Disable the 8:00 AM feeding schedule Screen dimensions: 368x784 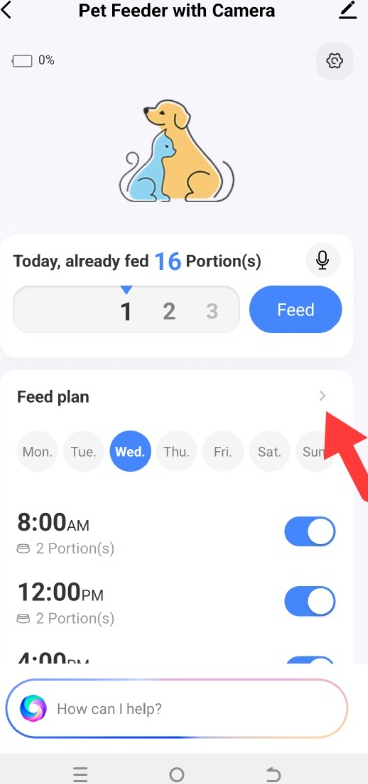pos(310,532)
